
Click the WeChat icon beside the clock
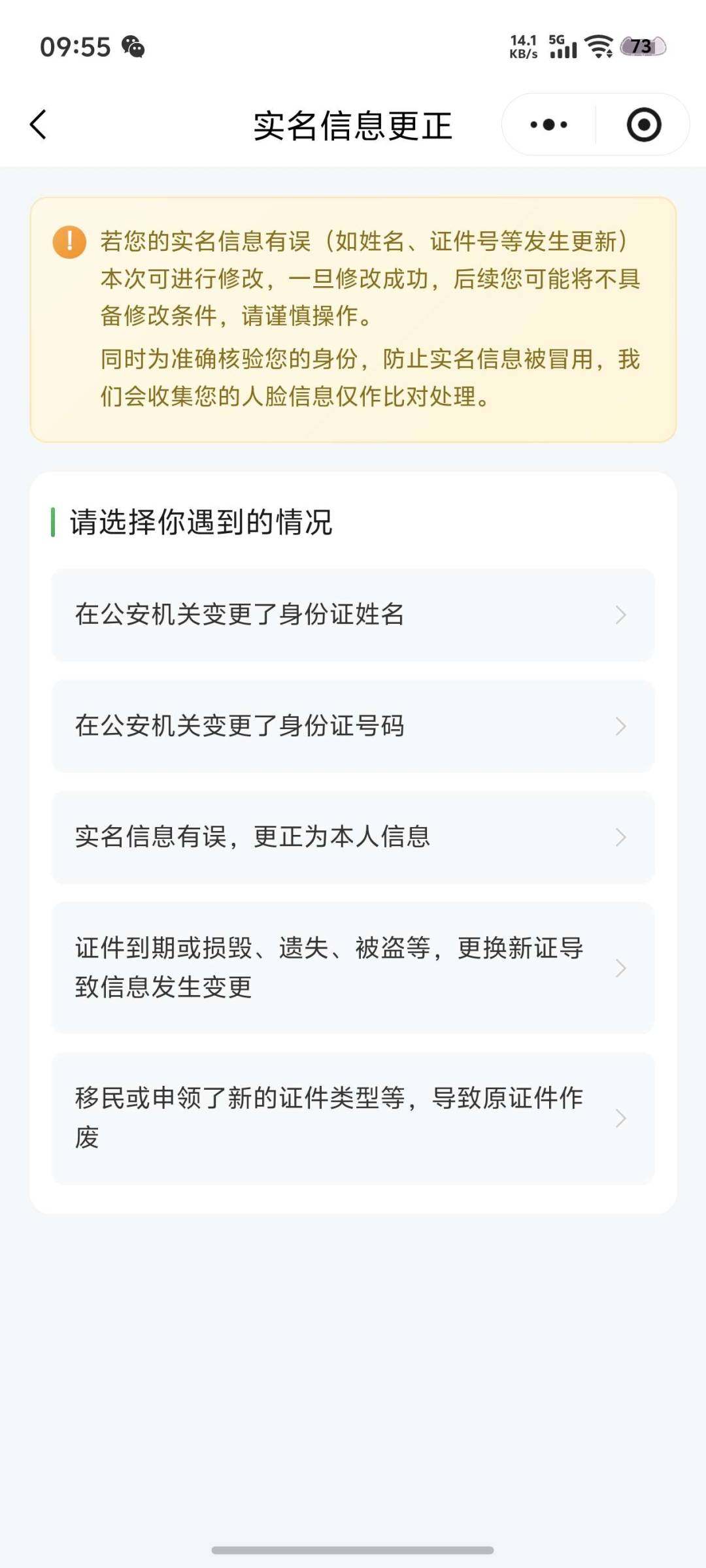pos(134,46)
